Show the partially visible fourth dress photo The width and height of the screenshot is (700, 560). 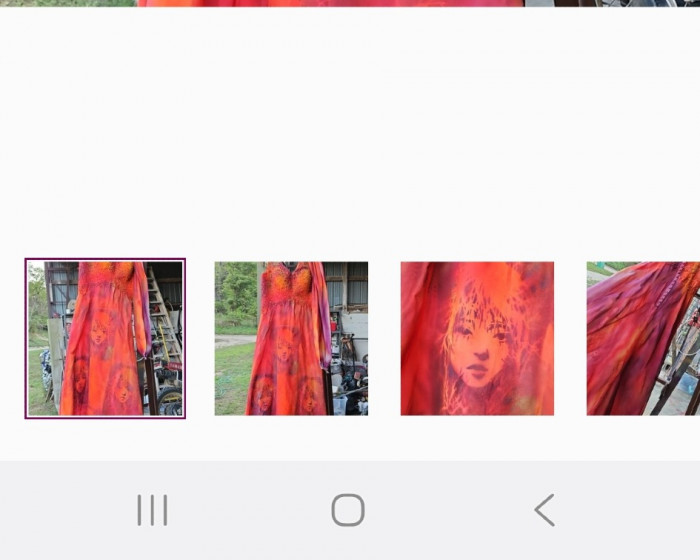tap(643, 338)
